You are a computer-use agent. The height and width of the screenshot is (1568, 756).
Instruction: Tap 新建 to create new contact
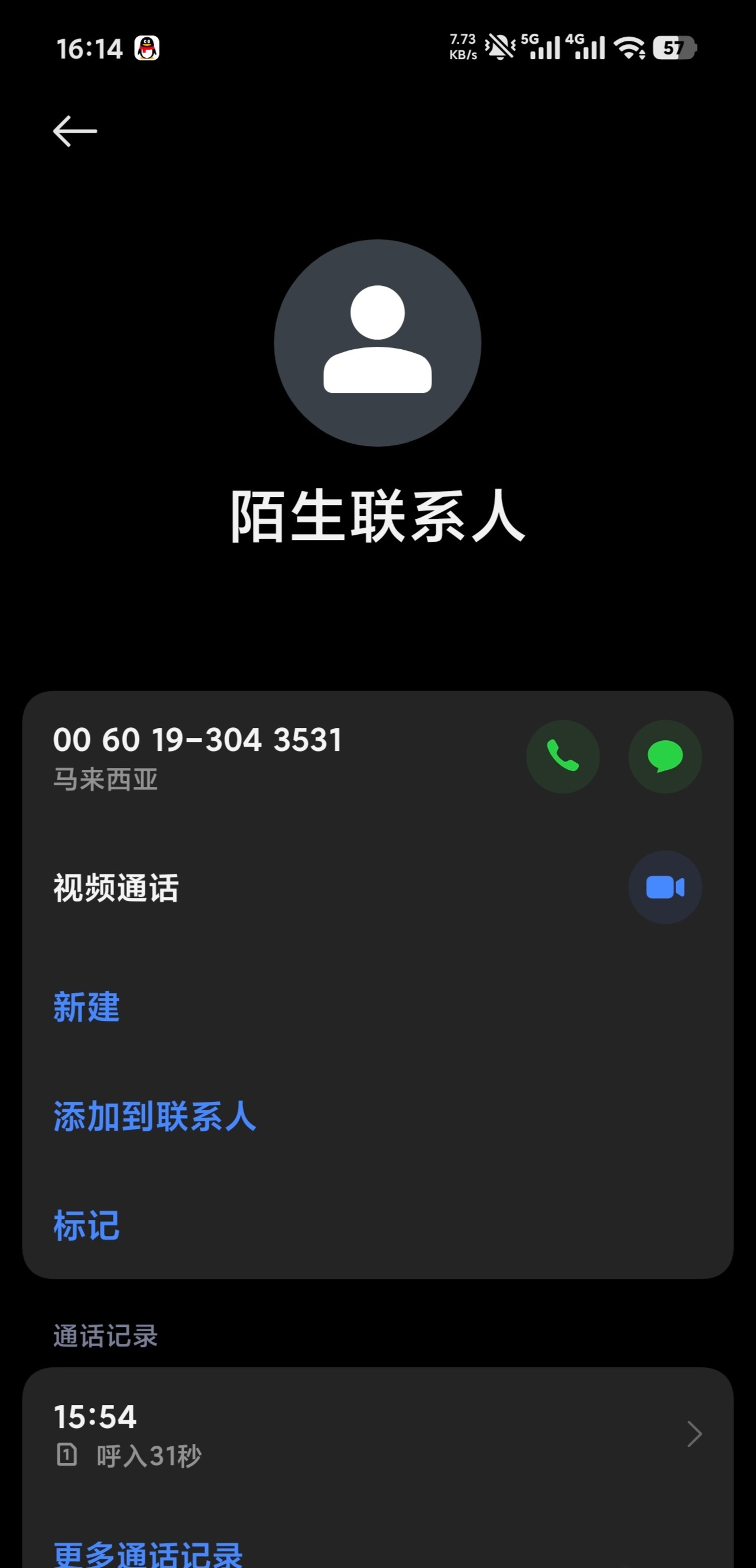[x=86, y=1007]
